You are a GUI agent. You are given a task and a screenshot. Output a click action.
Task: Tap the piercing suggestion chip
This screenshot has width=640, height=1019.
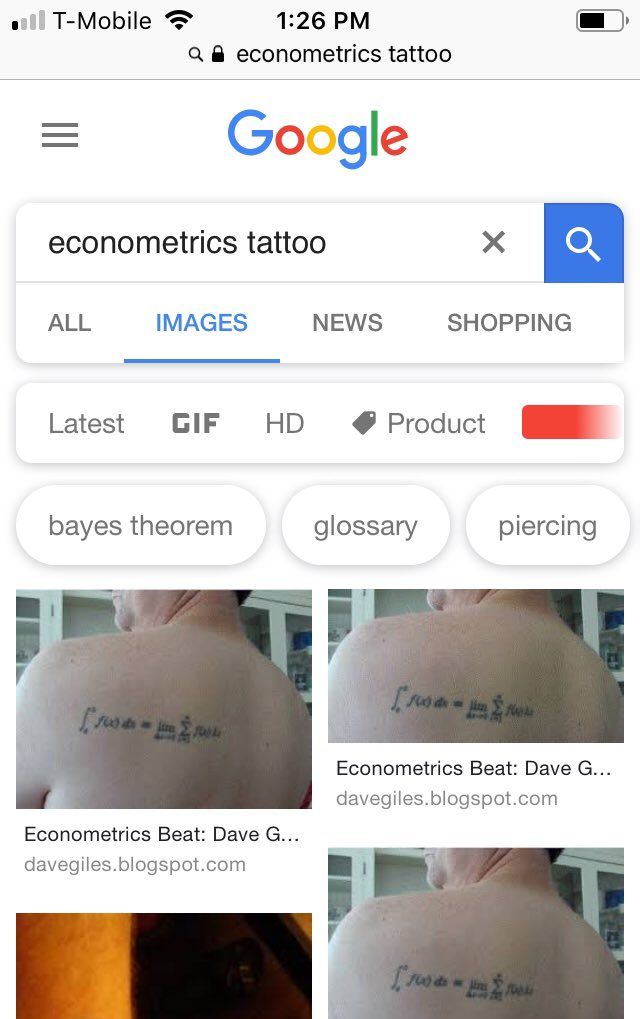[x=547, y=526]
